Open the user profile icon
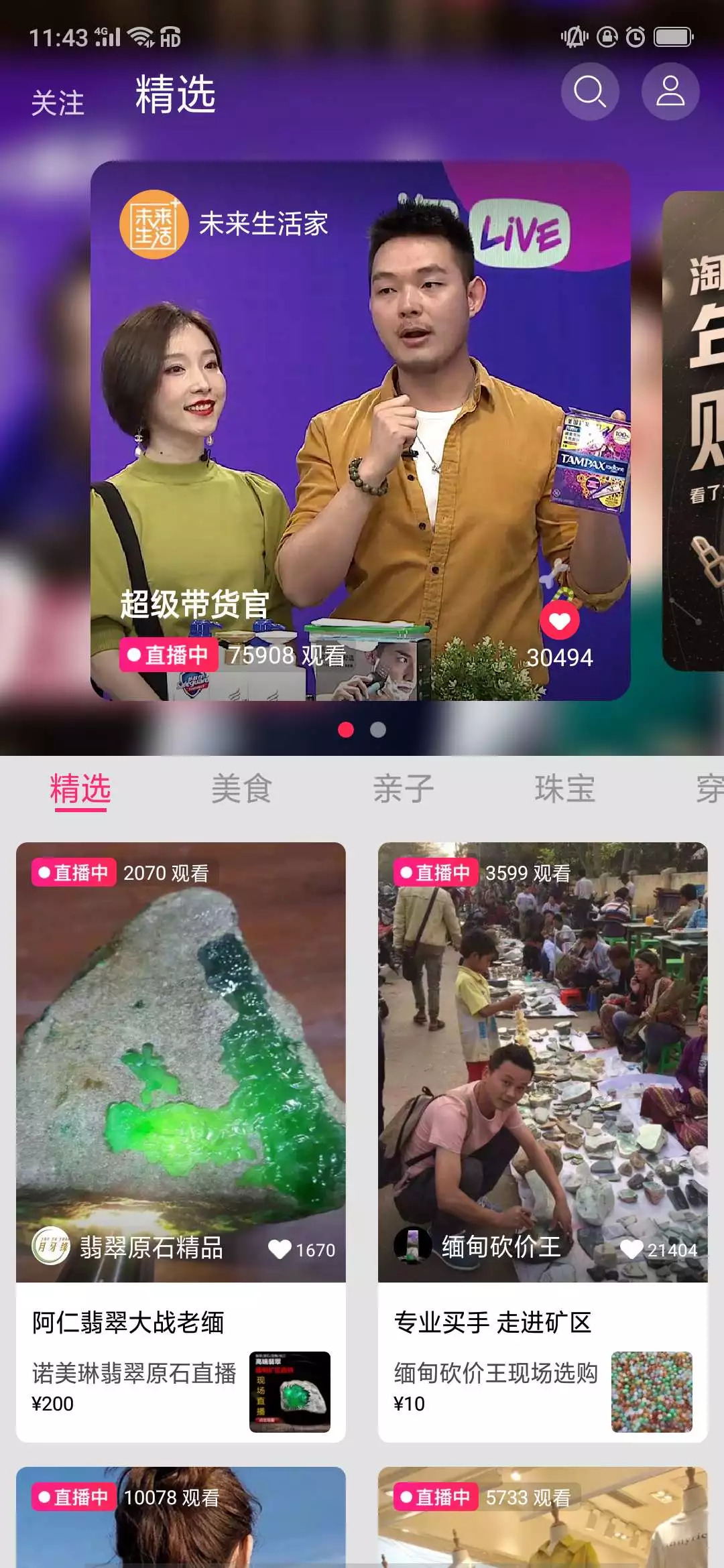The width and height of the screenshot is (724, 1568). (x=670, y=92)
